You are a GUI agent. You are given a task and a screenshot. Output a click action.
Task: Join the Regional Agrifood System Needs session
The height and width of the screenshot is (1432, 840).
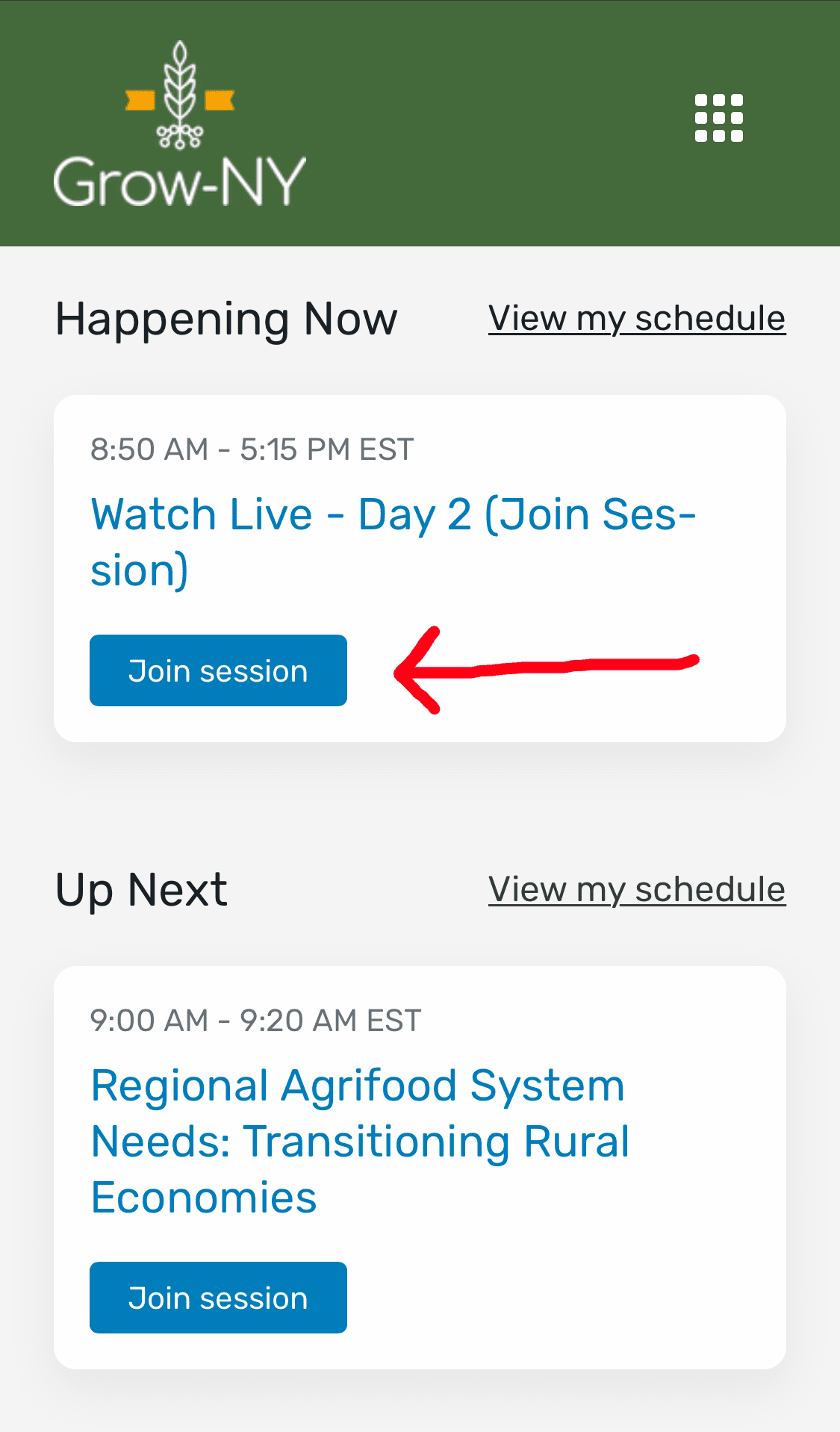(x=218, y=1298)
